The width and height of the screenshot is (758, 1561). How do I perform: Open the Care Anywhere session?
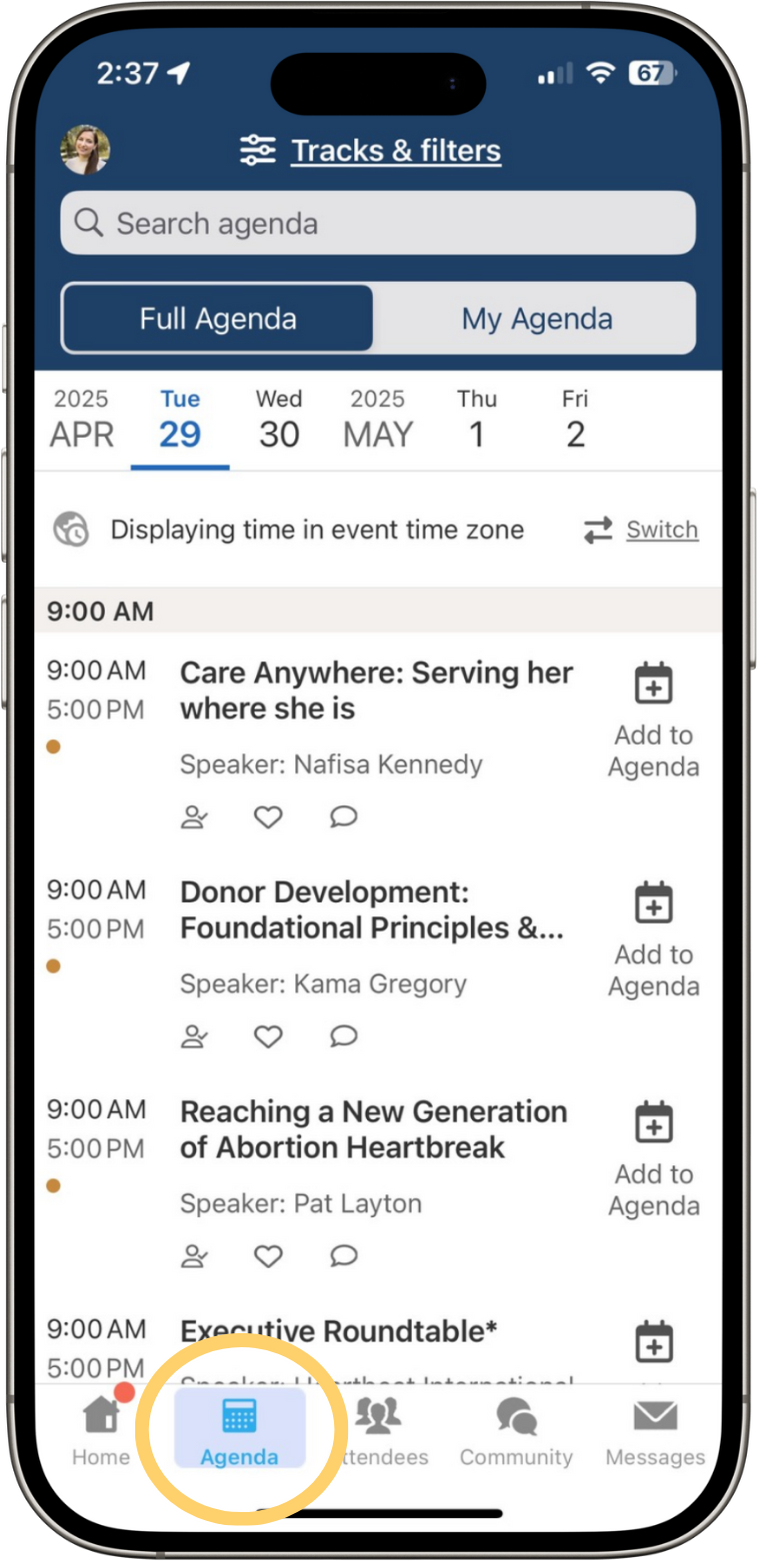point(376,691)
